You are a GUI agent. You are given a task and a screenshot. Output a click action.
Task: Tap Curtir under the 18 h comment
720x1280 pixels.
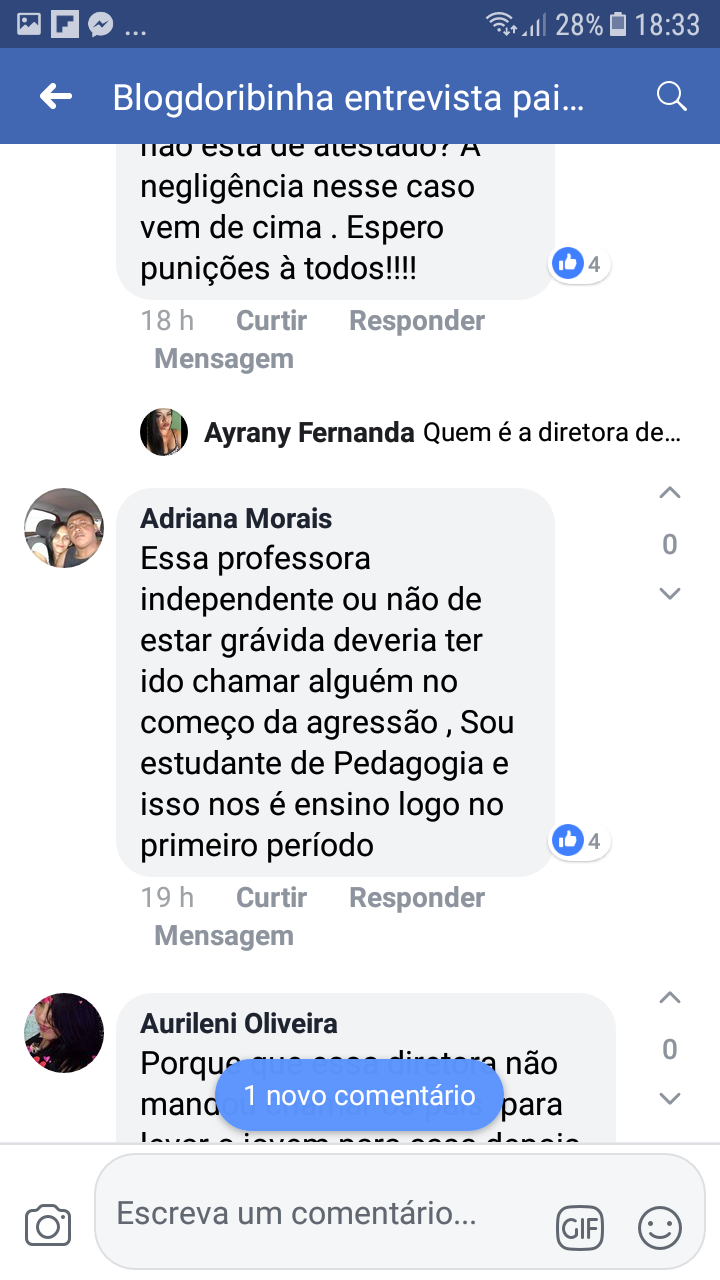coord(271,321)
